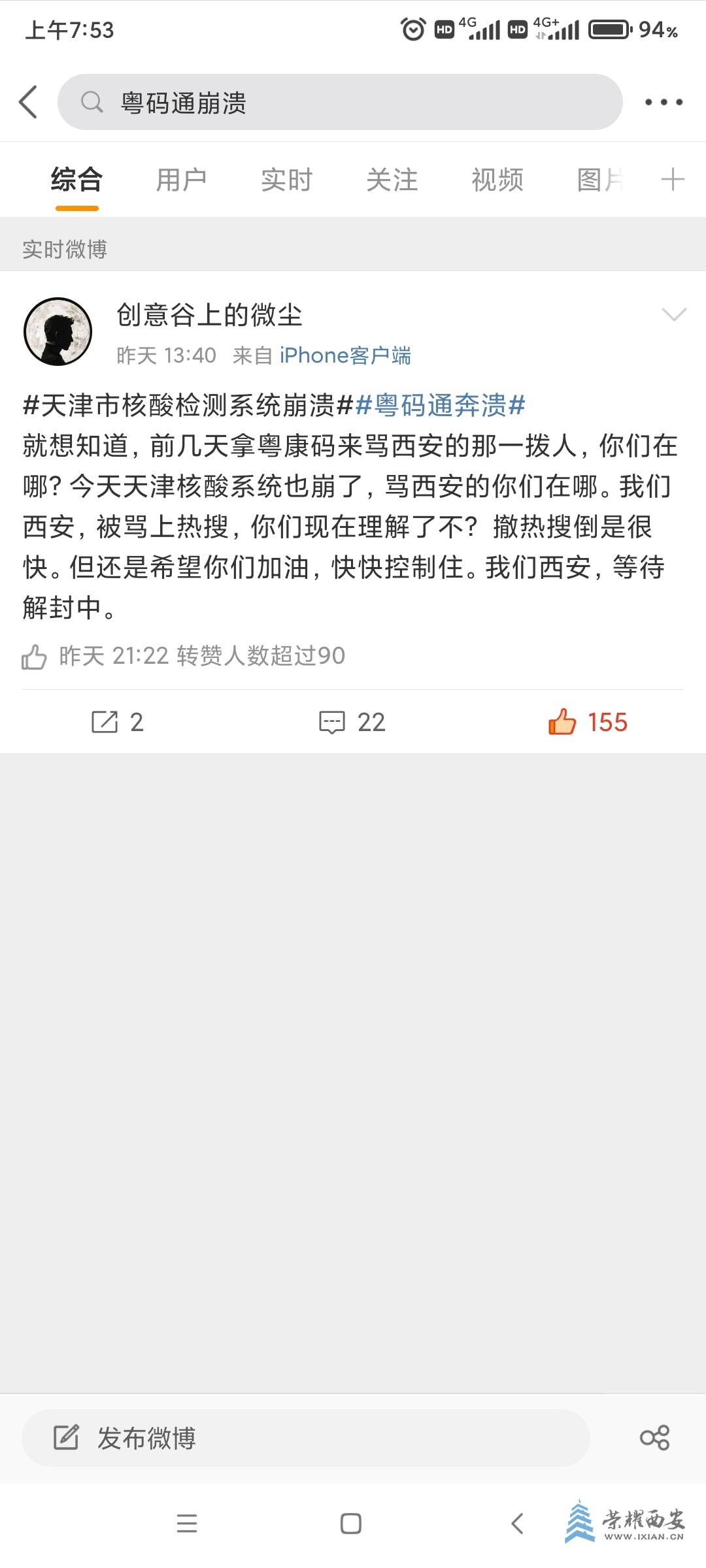The width and height of the screenshot is (706, 1568).
Task: Switch to the 图片 tab
Action: coord(600,180)
